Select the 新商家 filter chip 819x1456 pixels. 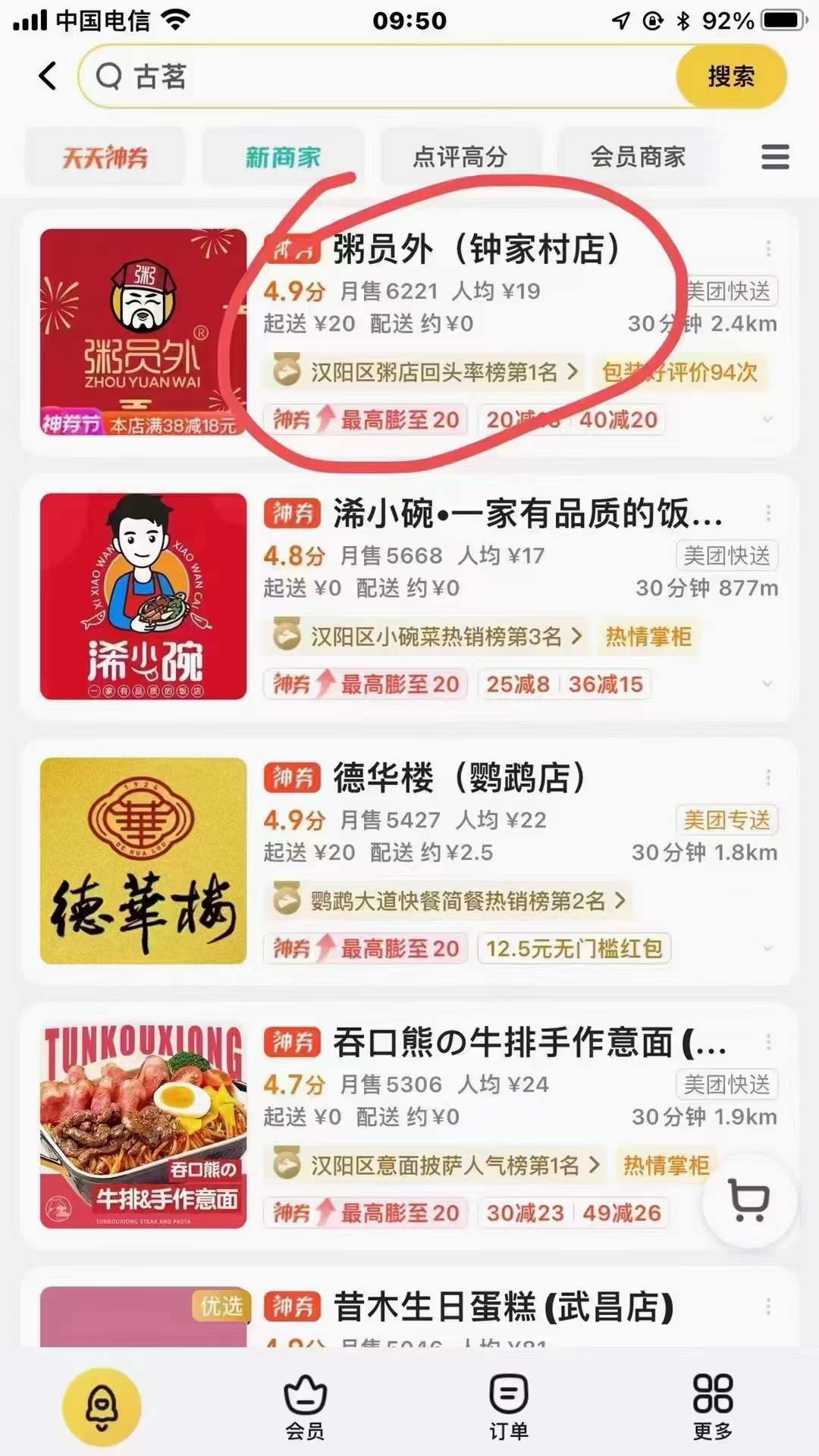coord(283,157)
